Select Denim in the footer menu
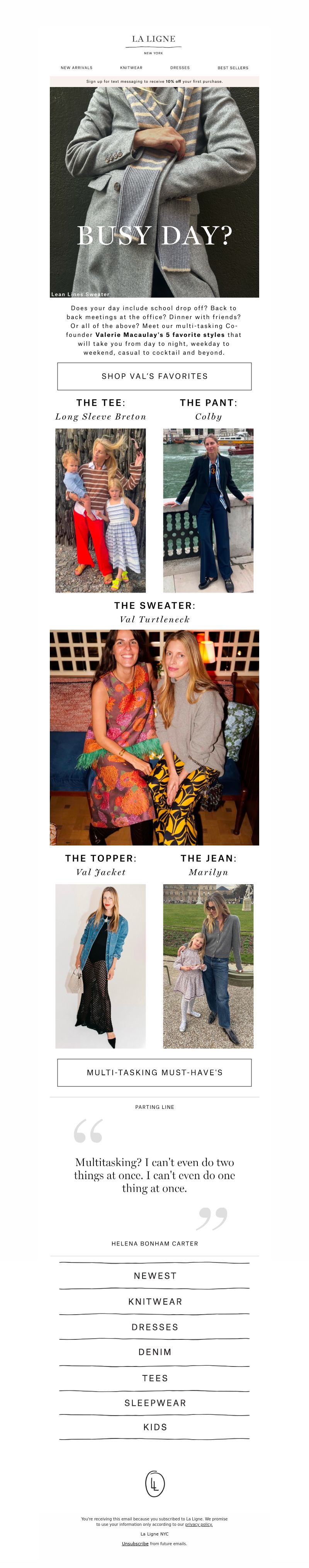This screenshot has height=1568, width=309. pyautogui.click(x=154, y=1352)
